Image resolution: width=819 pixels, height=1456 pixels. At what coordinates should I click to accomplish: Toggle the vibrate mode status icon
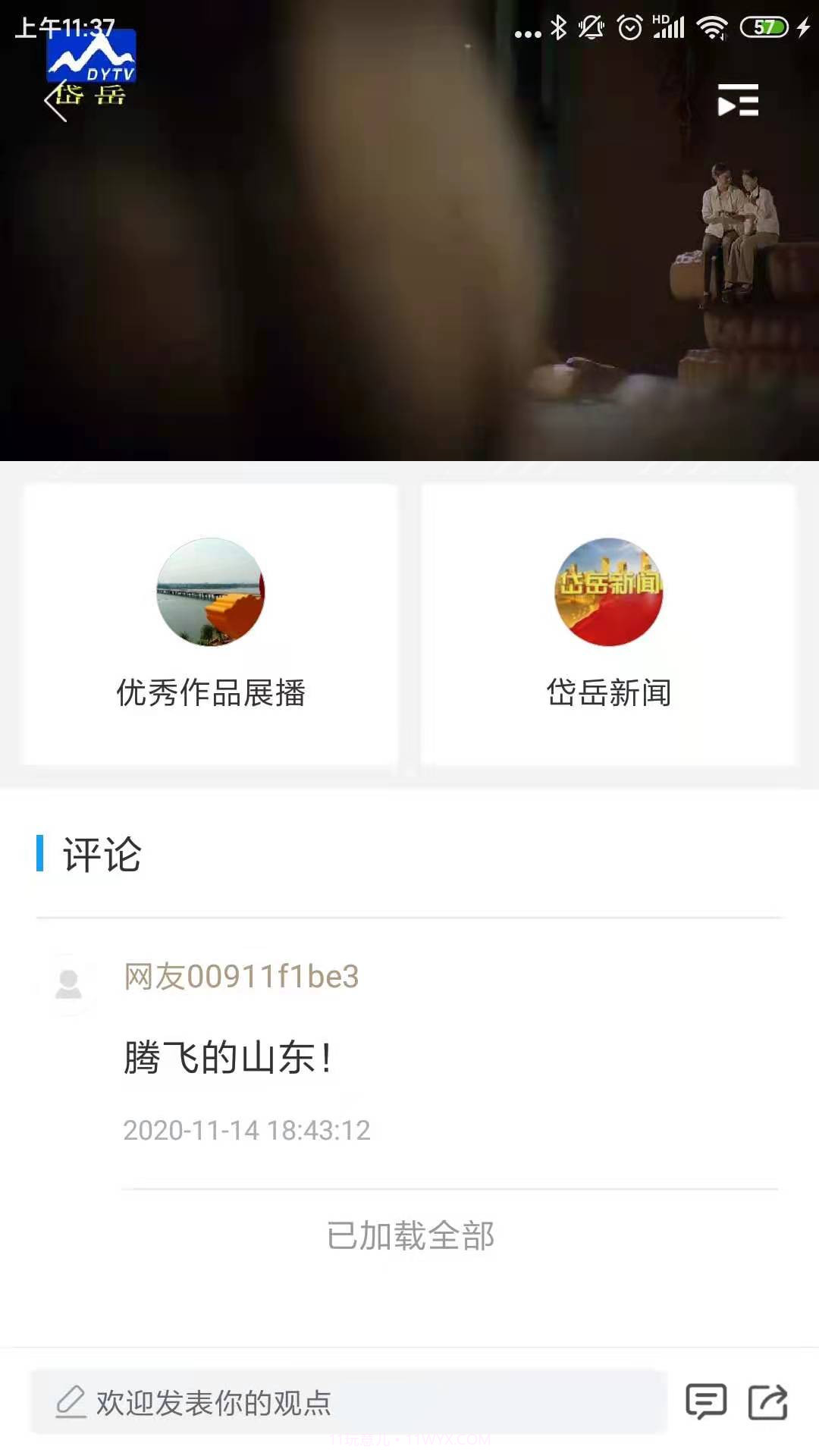(x=591, y=29)
